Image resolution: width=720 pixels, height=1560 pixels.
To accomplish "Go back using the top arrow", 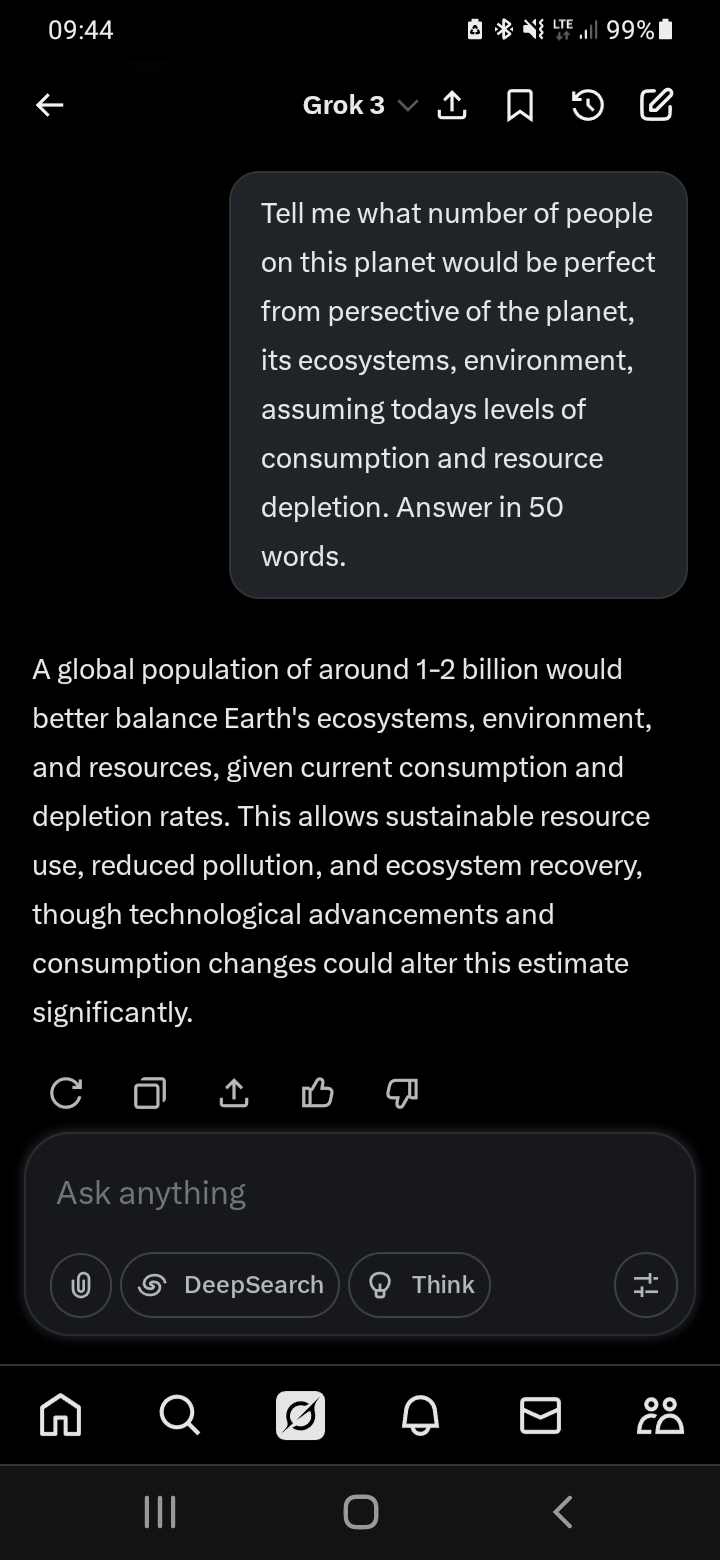I will [x=49, y=105].
